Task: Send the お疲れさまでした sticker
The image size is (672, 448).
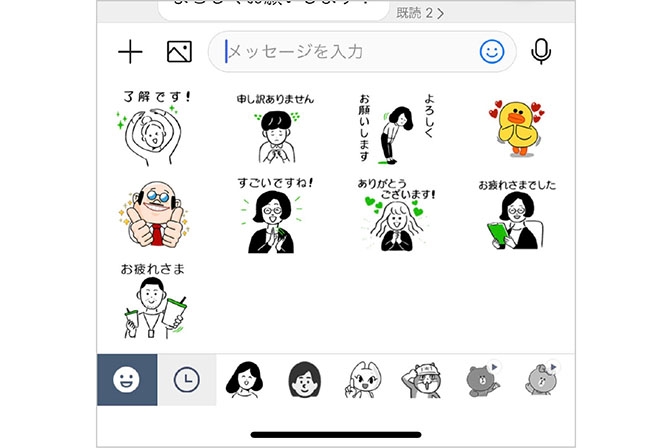Action: [x=516, y=215]
